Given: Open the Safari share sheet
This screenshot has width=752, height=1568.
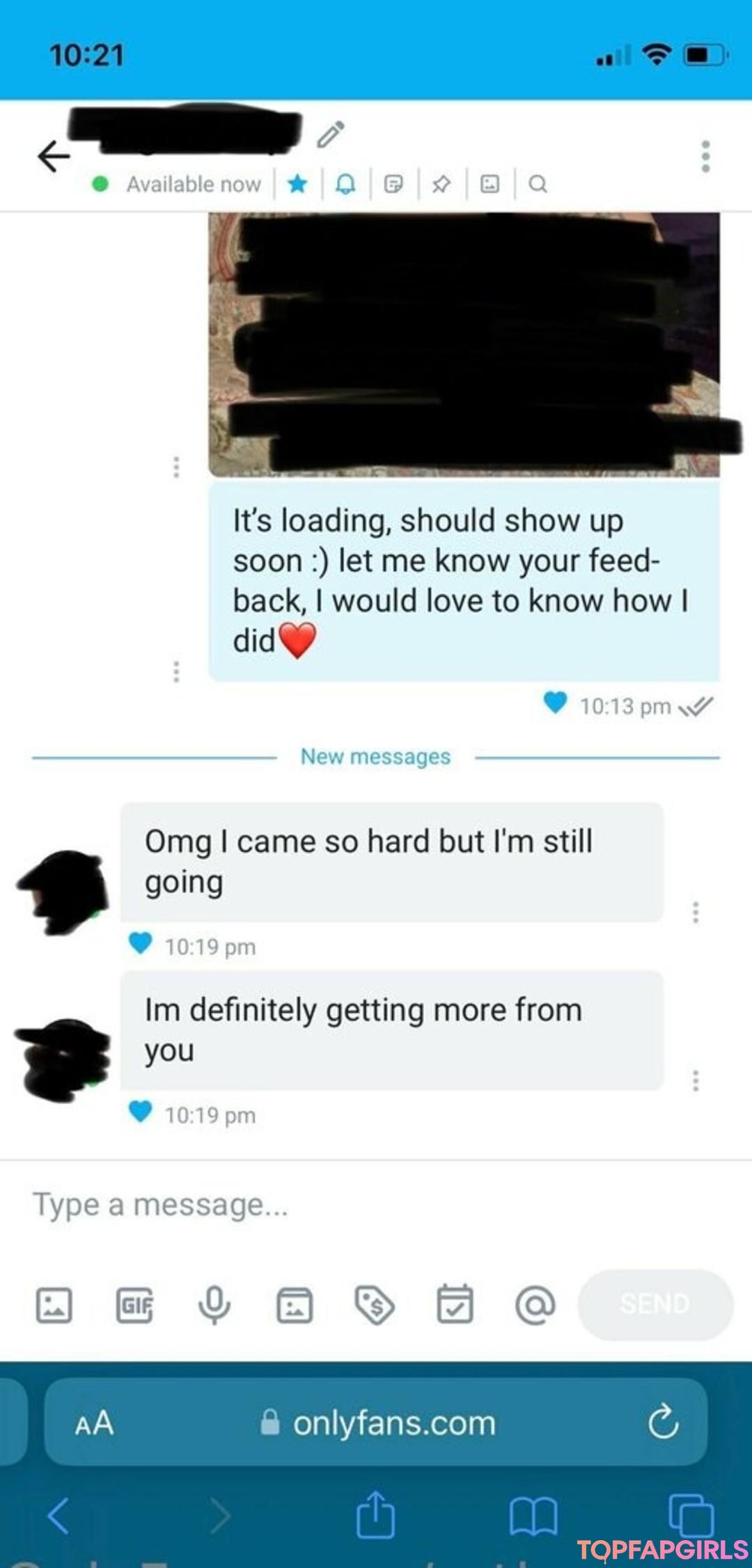Looking at the screenshot, I should click(375, 1515).
